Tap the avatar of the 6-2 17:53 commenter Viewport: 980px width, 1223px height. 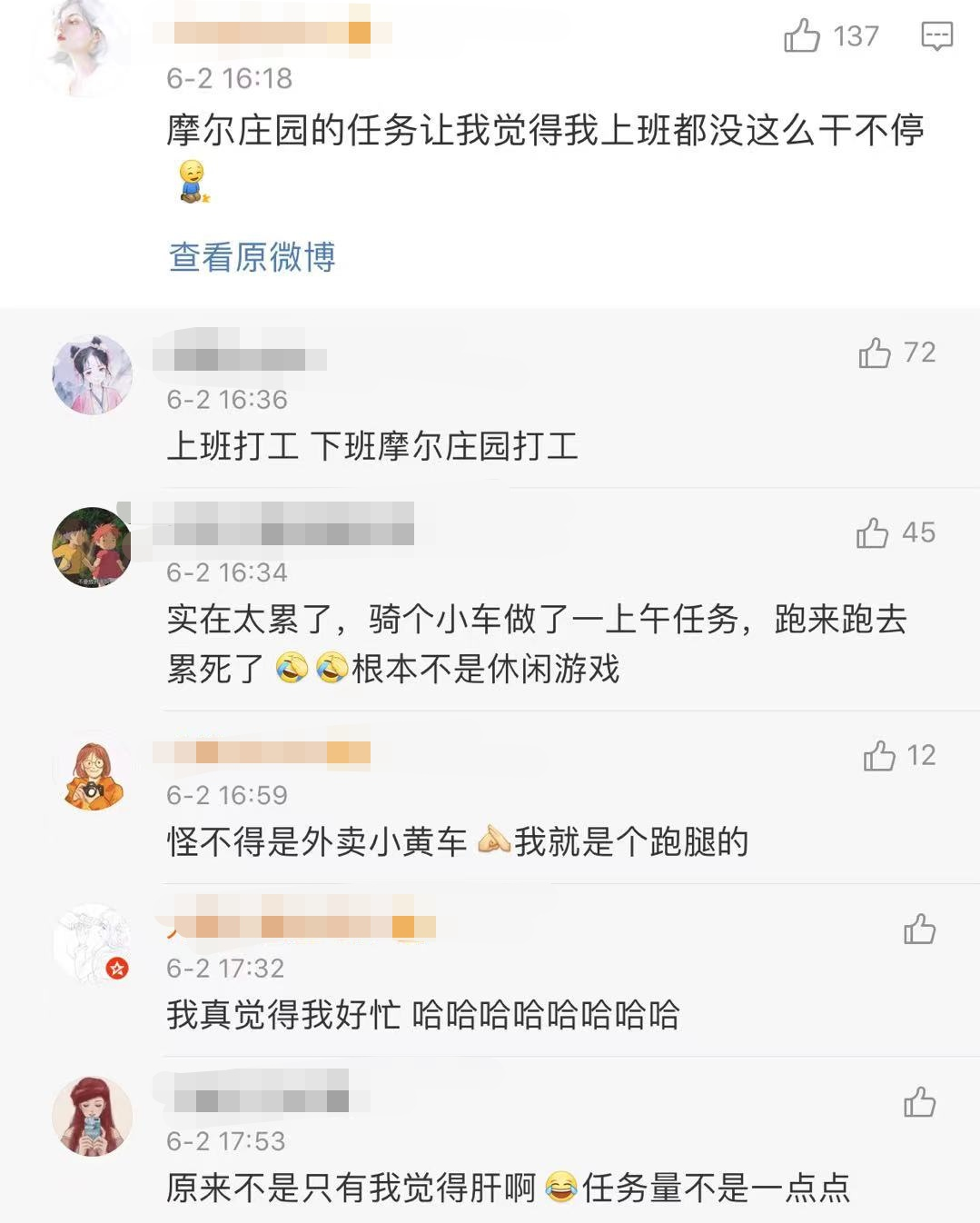(92, 1116)
